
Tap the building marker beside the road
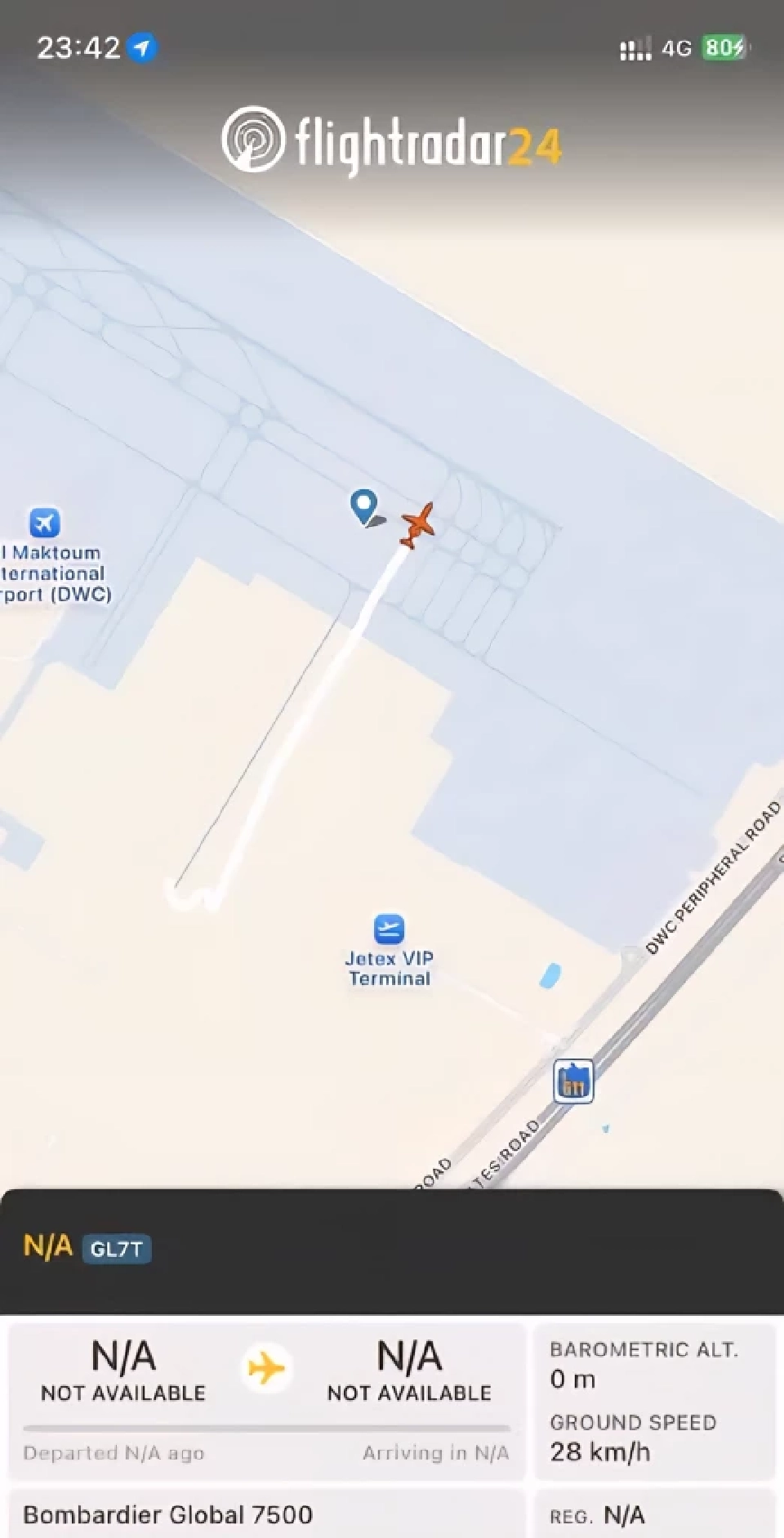[573, 1081]
